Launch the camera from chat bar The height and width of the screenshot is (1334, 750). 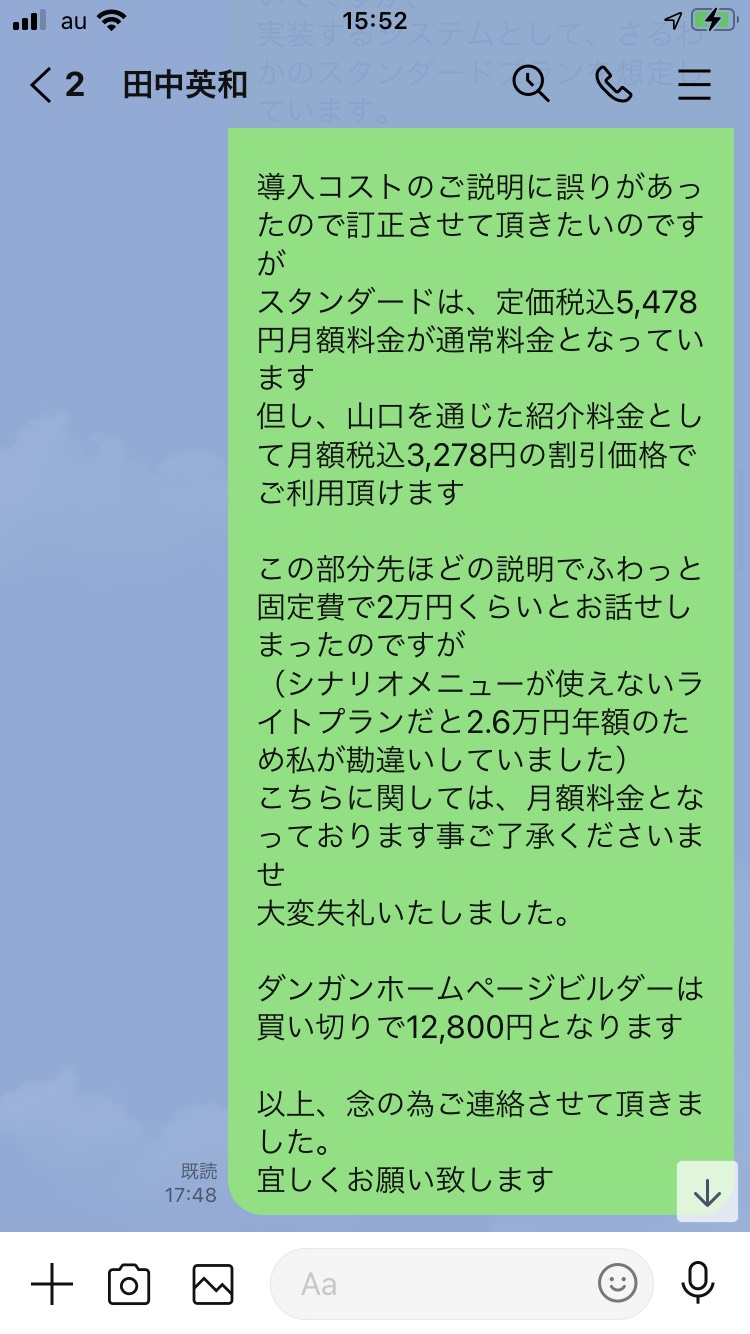pyautogui.click(x=129, y=1283)
